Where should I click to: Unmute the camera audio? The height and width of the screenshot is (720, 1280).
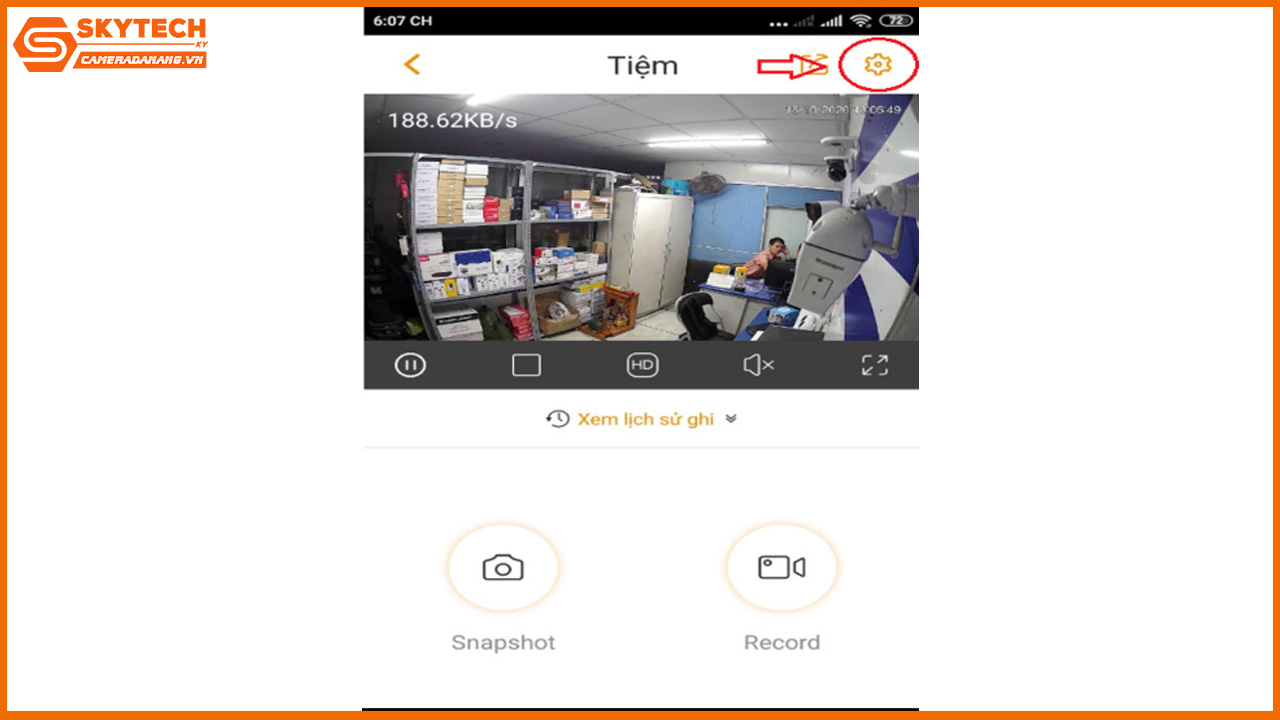pyautogui.click(x=759, y=365)
